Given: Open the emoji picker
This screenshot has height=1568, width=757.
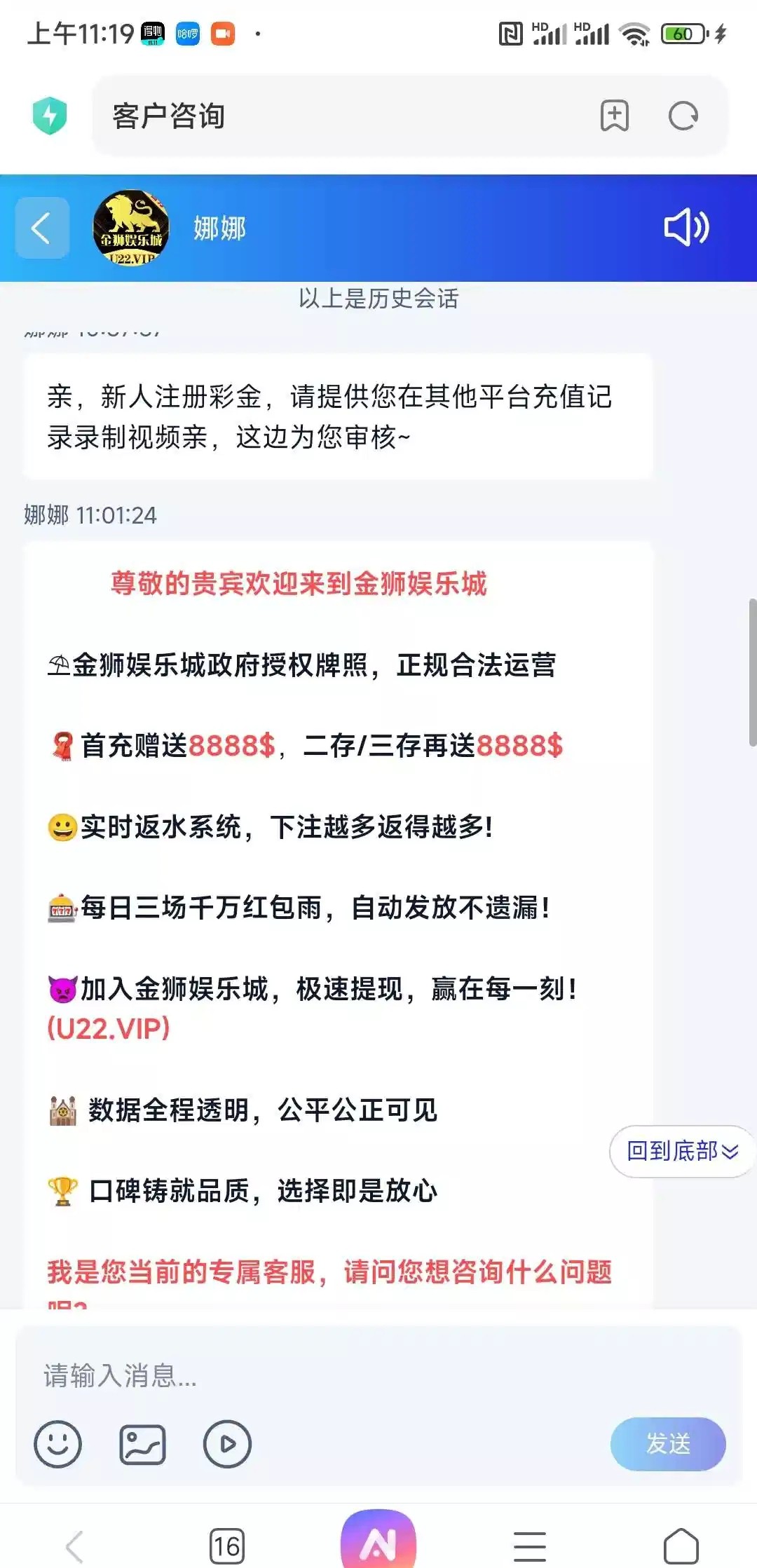Looking at the screenshot, I should [57, 1444].
